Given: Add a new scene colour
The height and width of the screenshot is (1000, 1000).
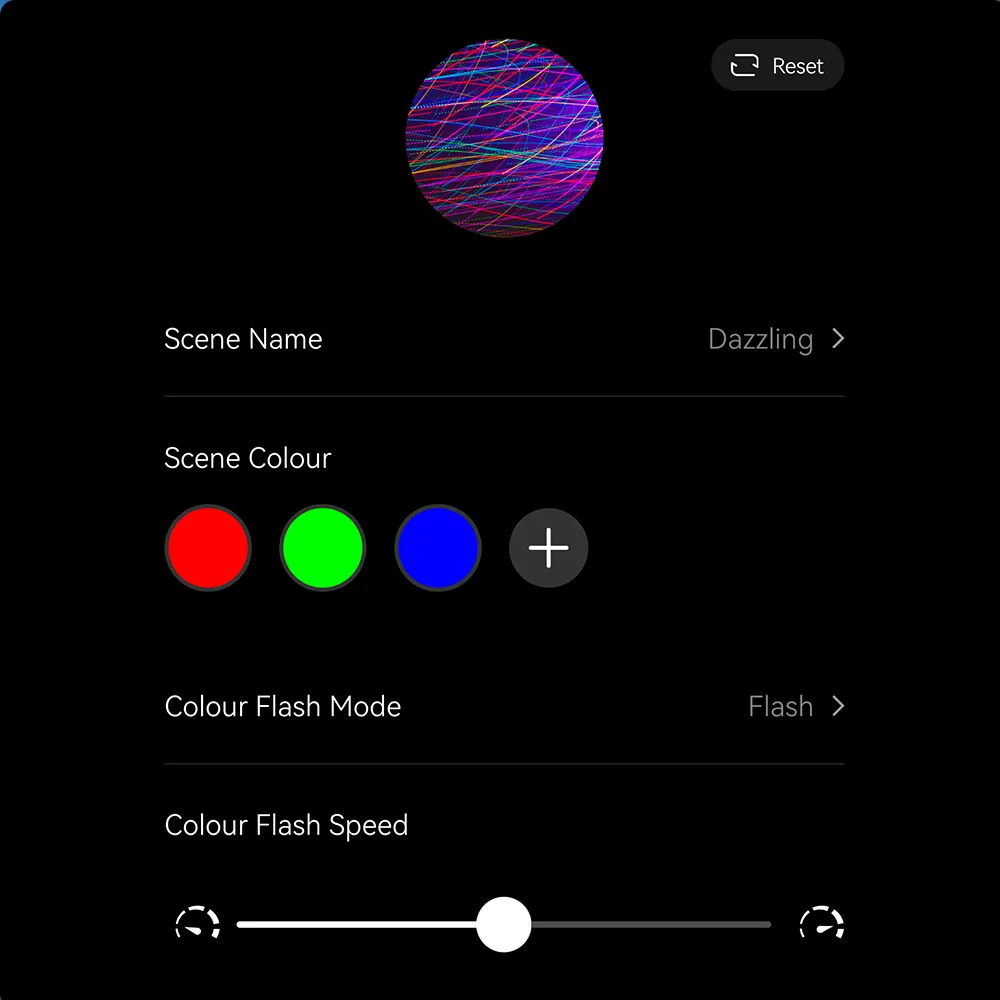Looking at the screenshot, I should 549,548.
